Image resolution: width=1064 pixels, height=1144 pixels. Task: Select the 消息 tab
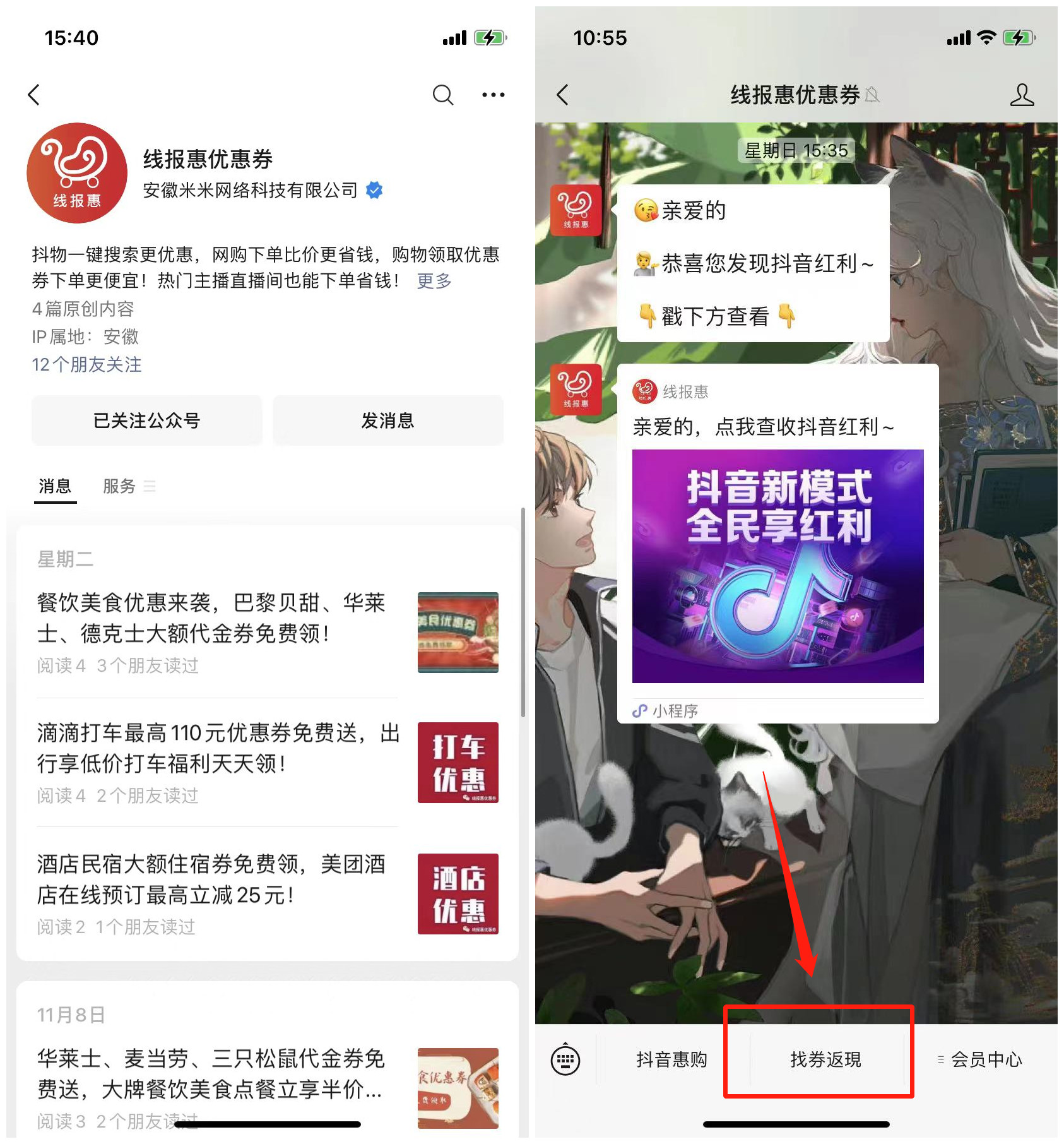tap(55, 486)
